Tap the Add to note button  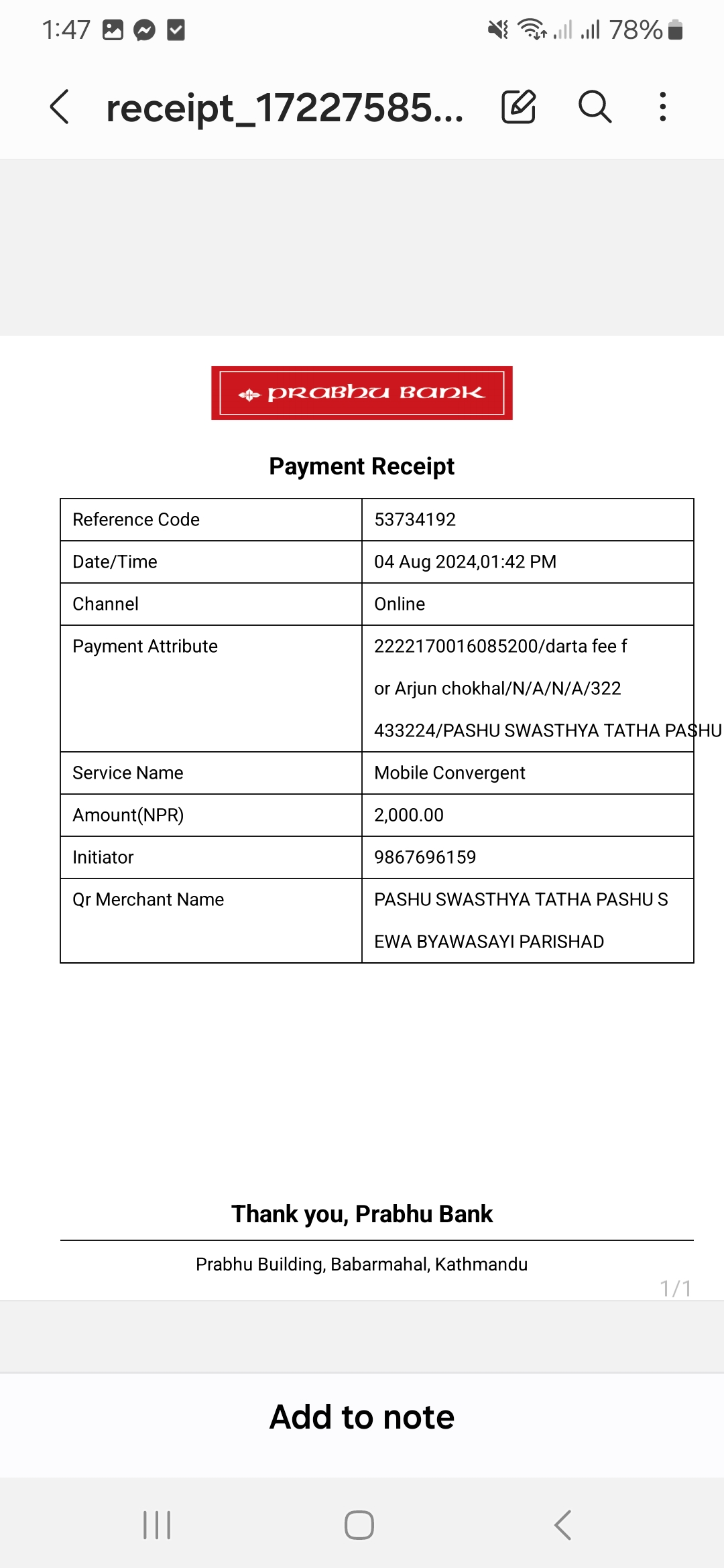click(362, 1417)
